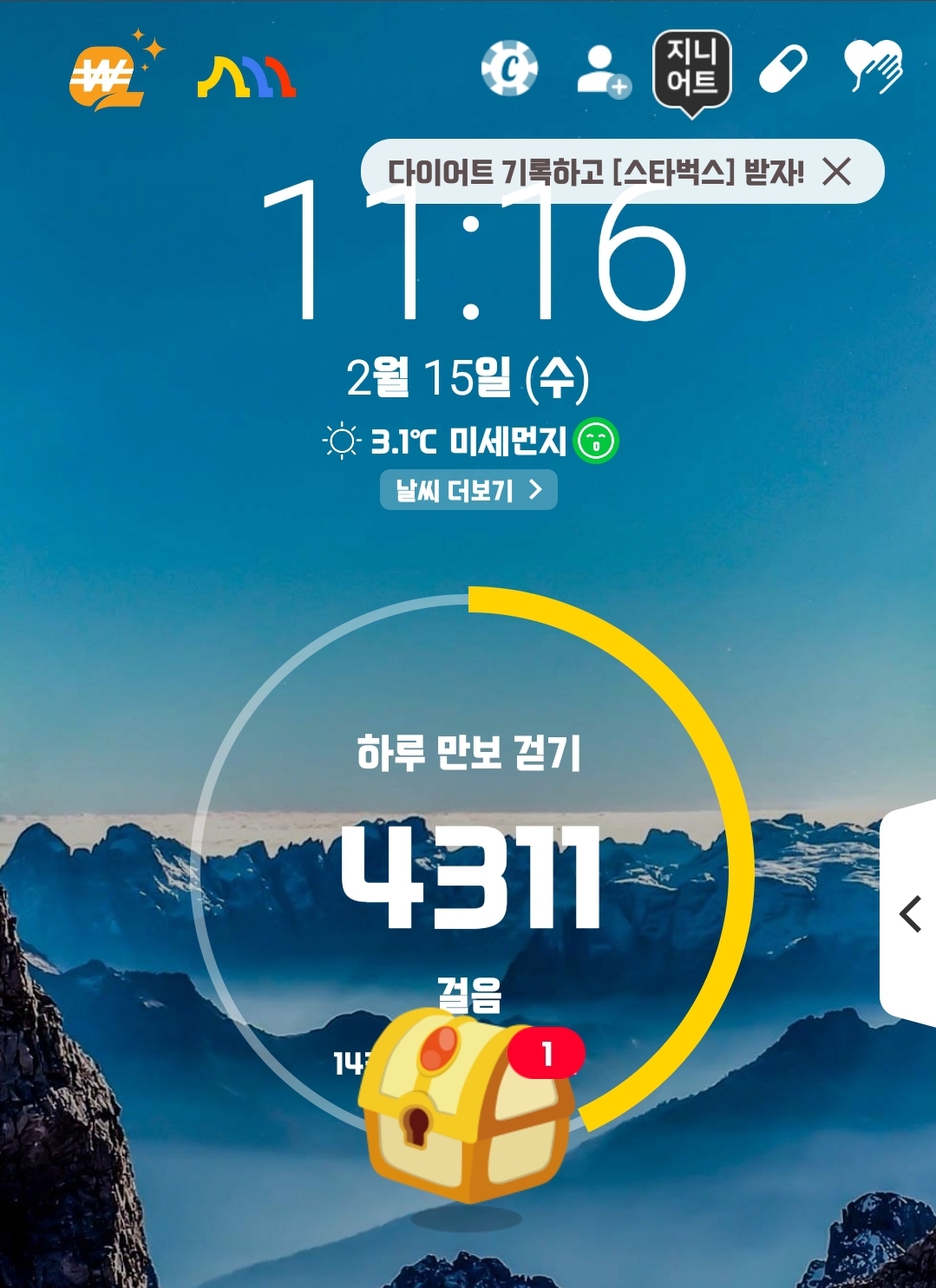The image size is (936, 1288).
Task: Tap the add friend person icon
Action: [604, 70]
